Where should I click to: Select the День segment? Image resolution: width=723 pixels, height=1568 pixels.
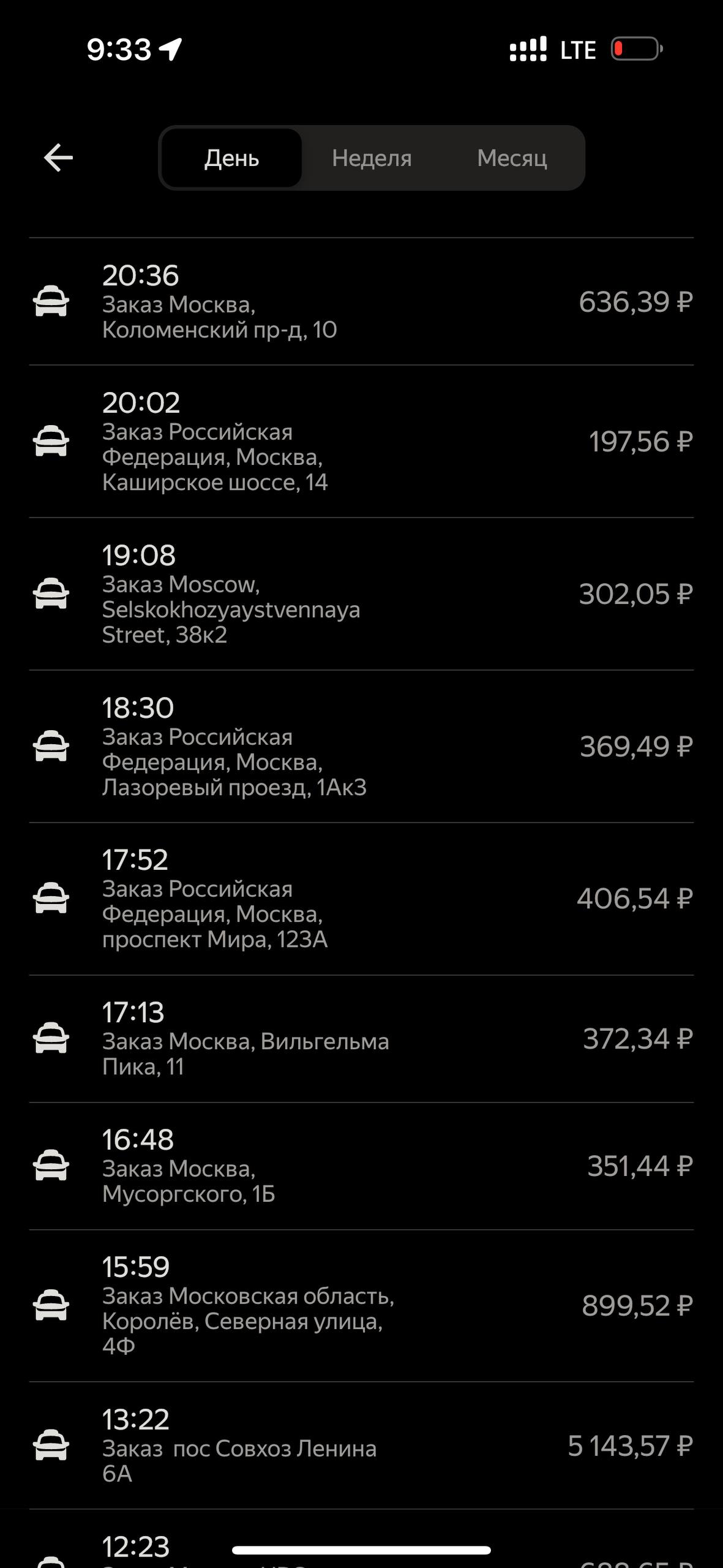click(231, 158)
